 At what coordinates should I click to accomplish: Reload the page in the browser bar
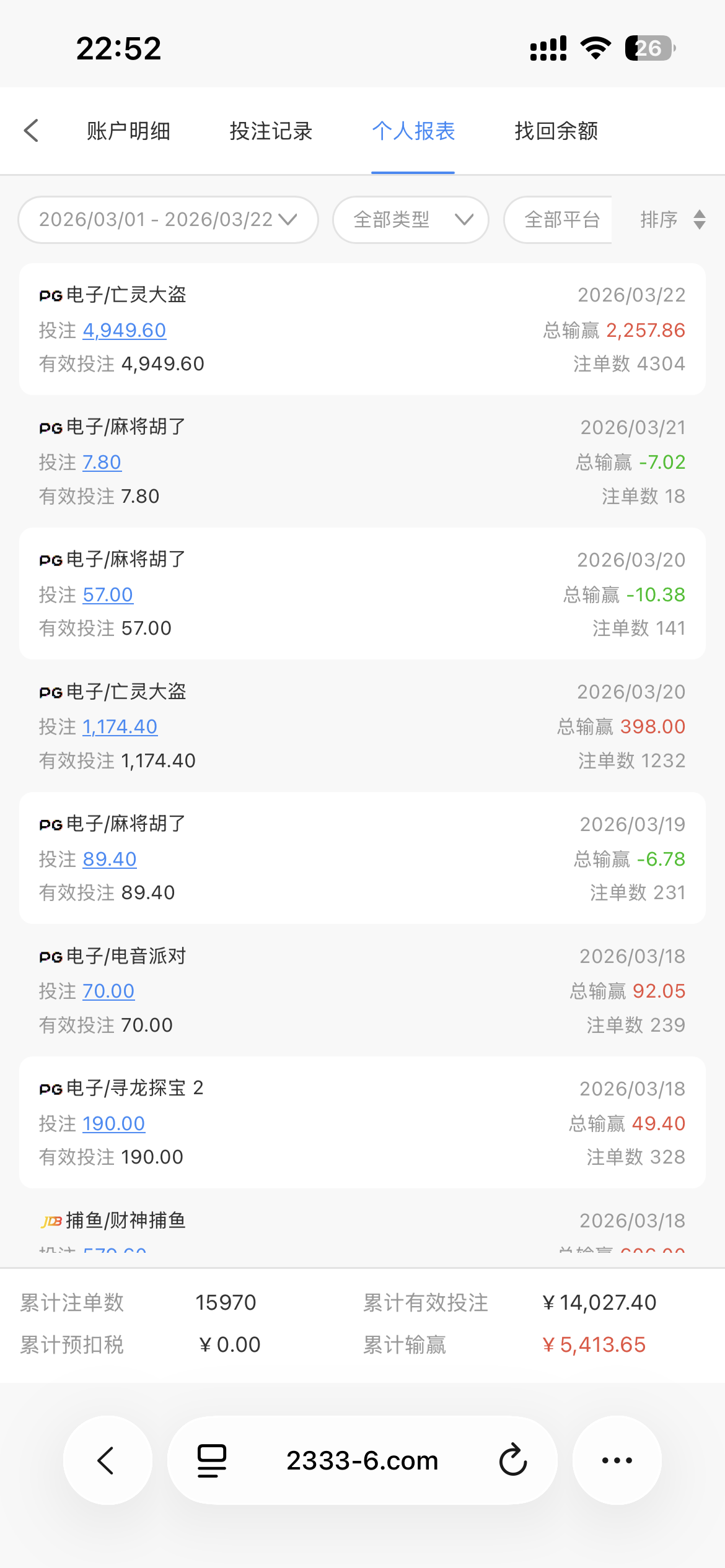(513, 1460)
